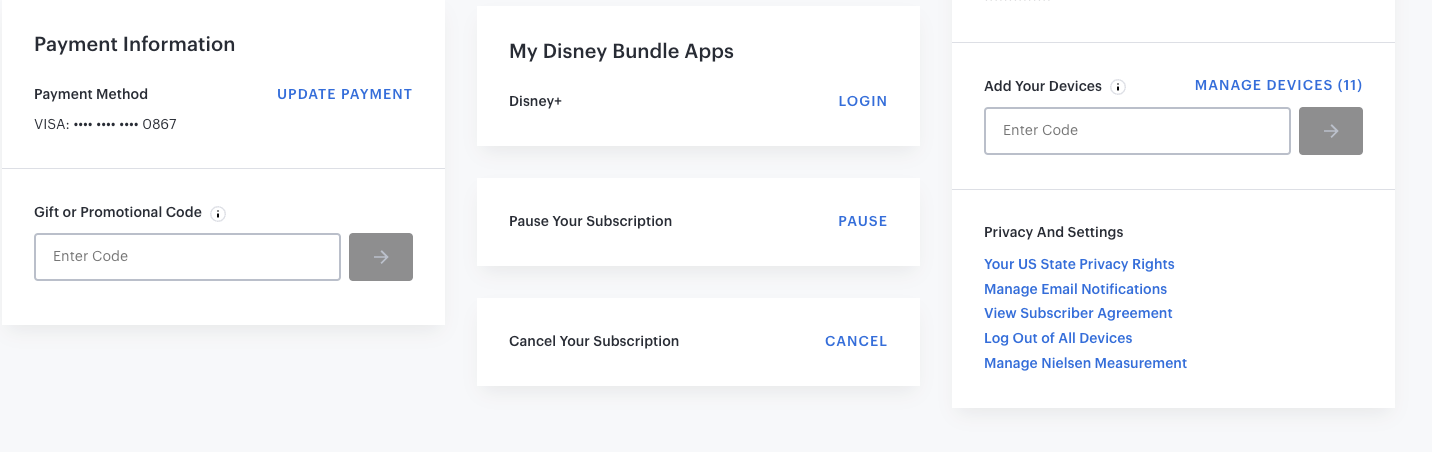Screen dimensions: 1432x452
Task: Focus the Add Your Devices code field
Action: pos(1137,131)
